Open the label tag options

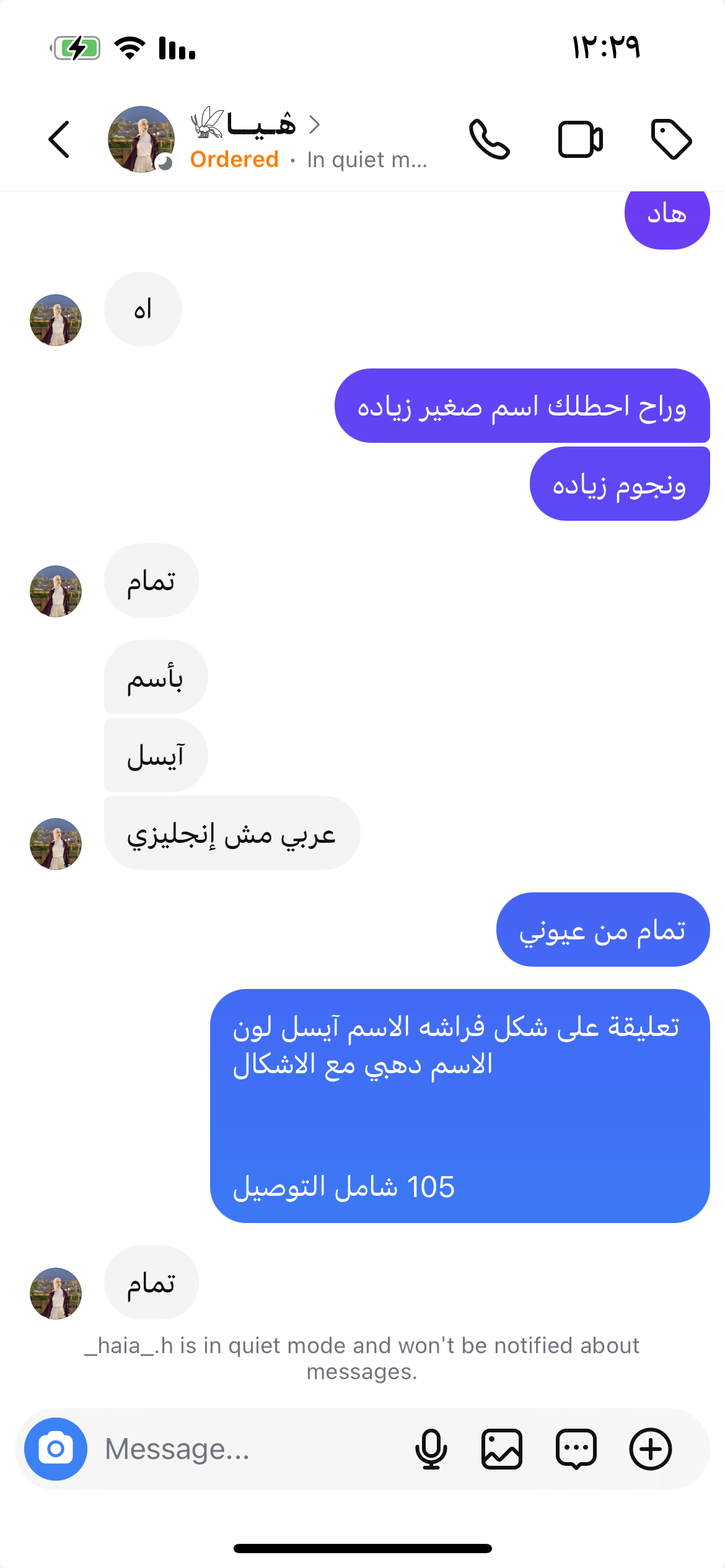[671, 139]
